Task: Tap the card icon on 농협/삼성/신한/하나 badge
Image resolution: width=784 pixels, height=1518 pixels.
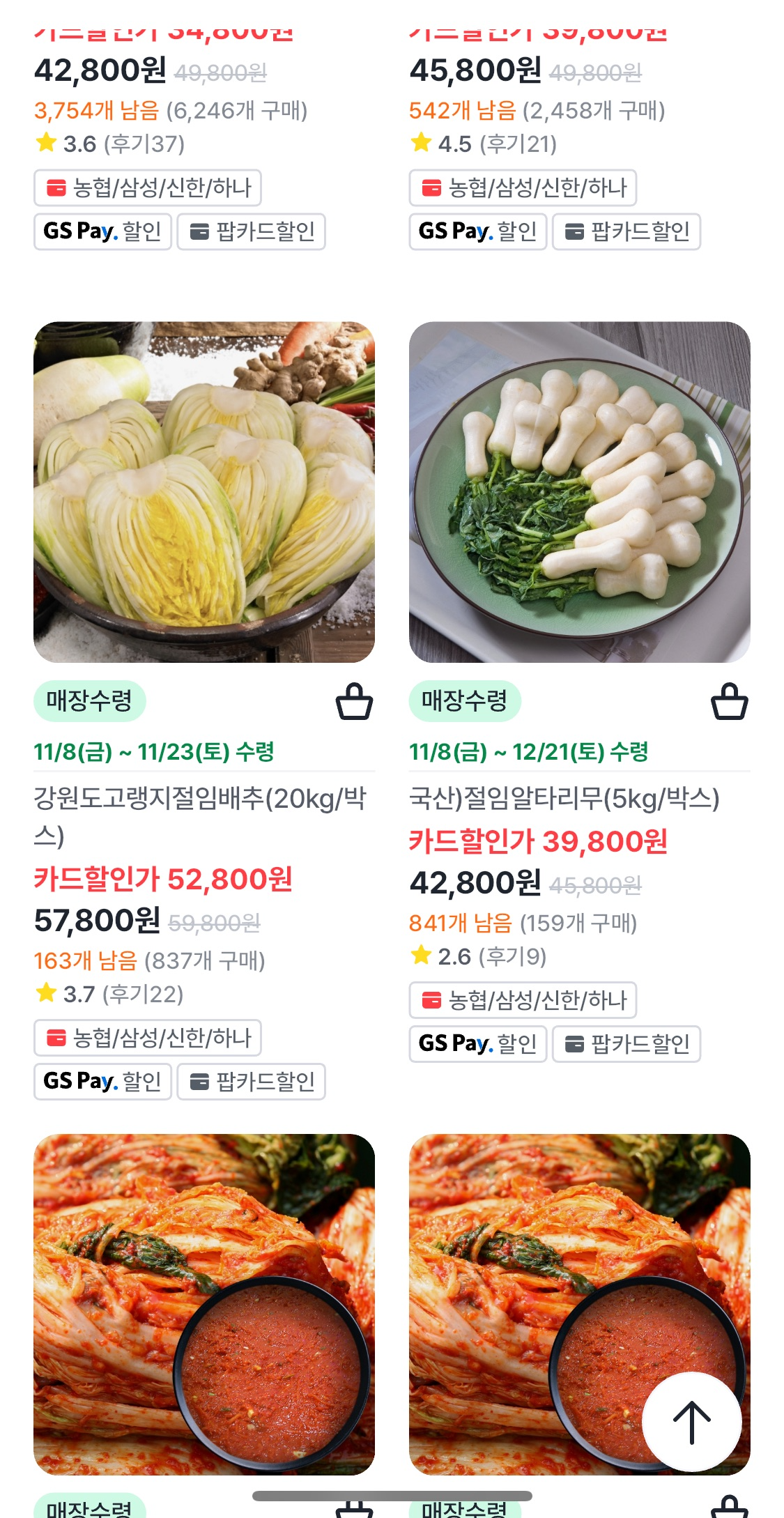Action: [x=56, y=1038]
